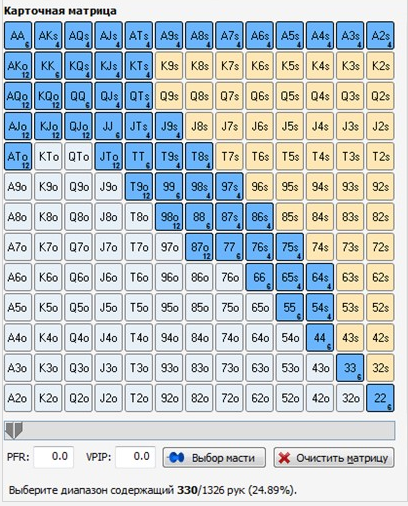Click the PFR value field

click(x=53, y=457)
